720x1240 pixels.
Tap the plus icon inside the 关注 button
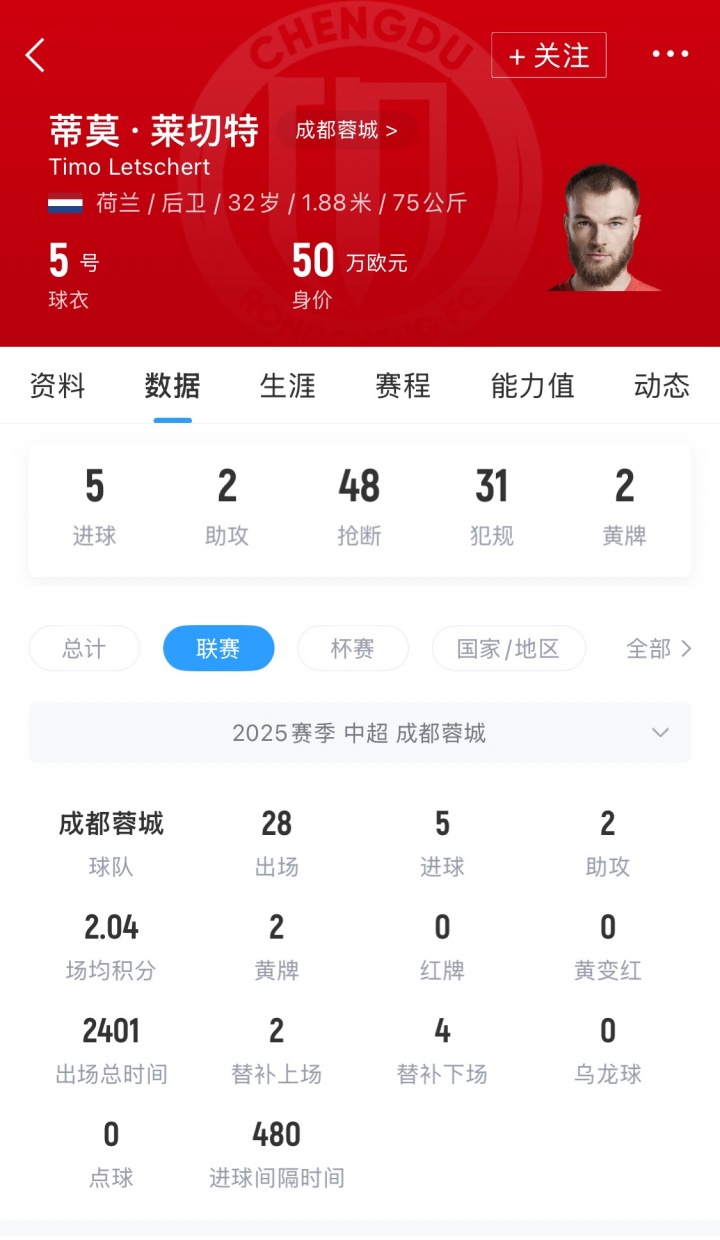click(518, 54)
